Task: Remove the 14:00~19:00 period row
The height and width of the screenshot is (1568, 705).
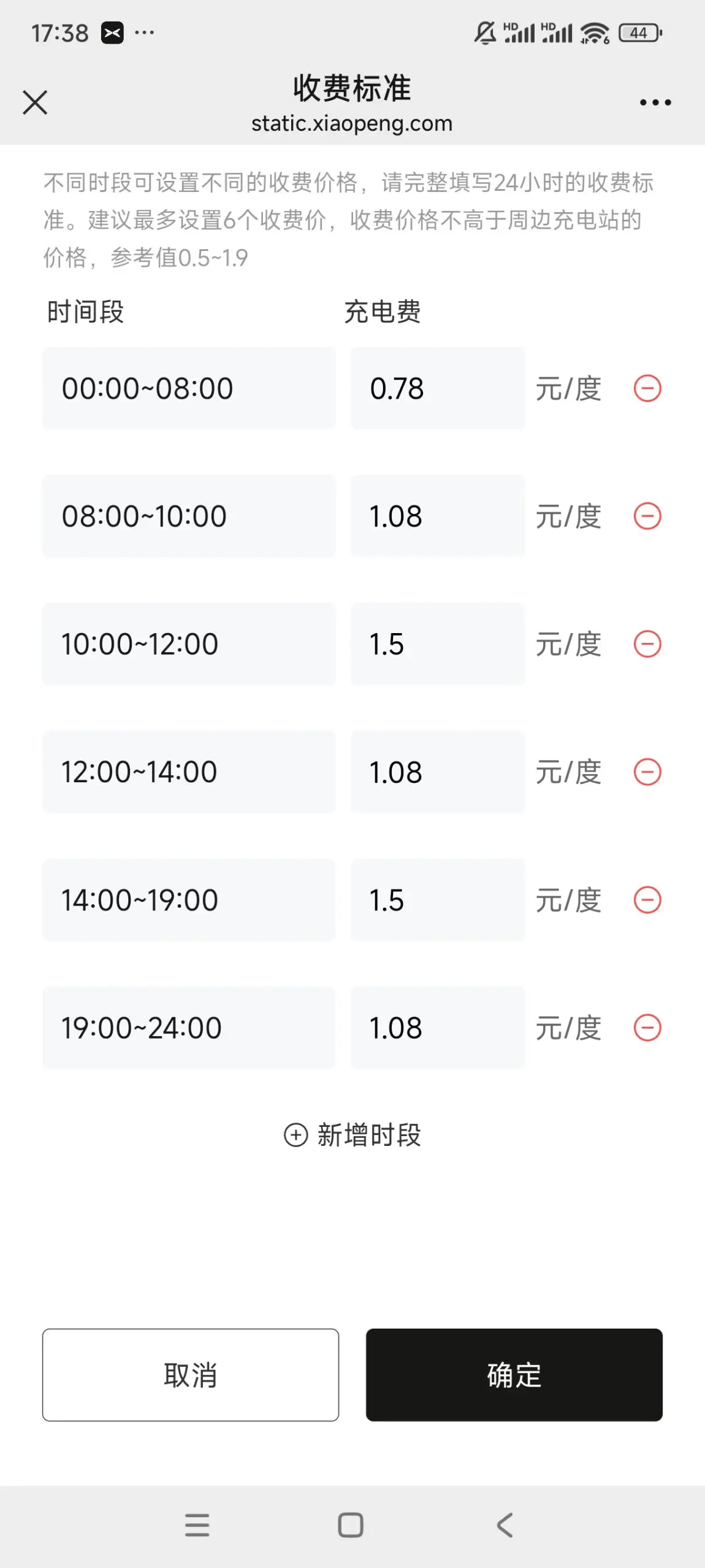Action: click(x=647, y=900)
